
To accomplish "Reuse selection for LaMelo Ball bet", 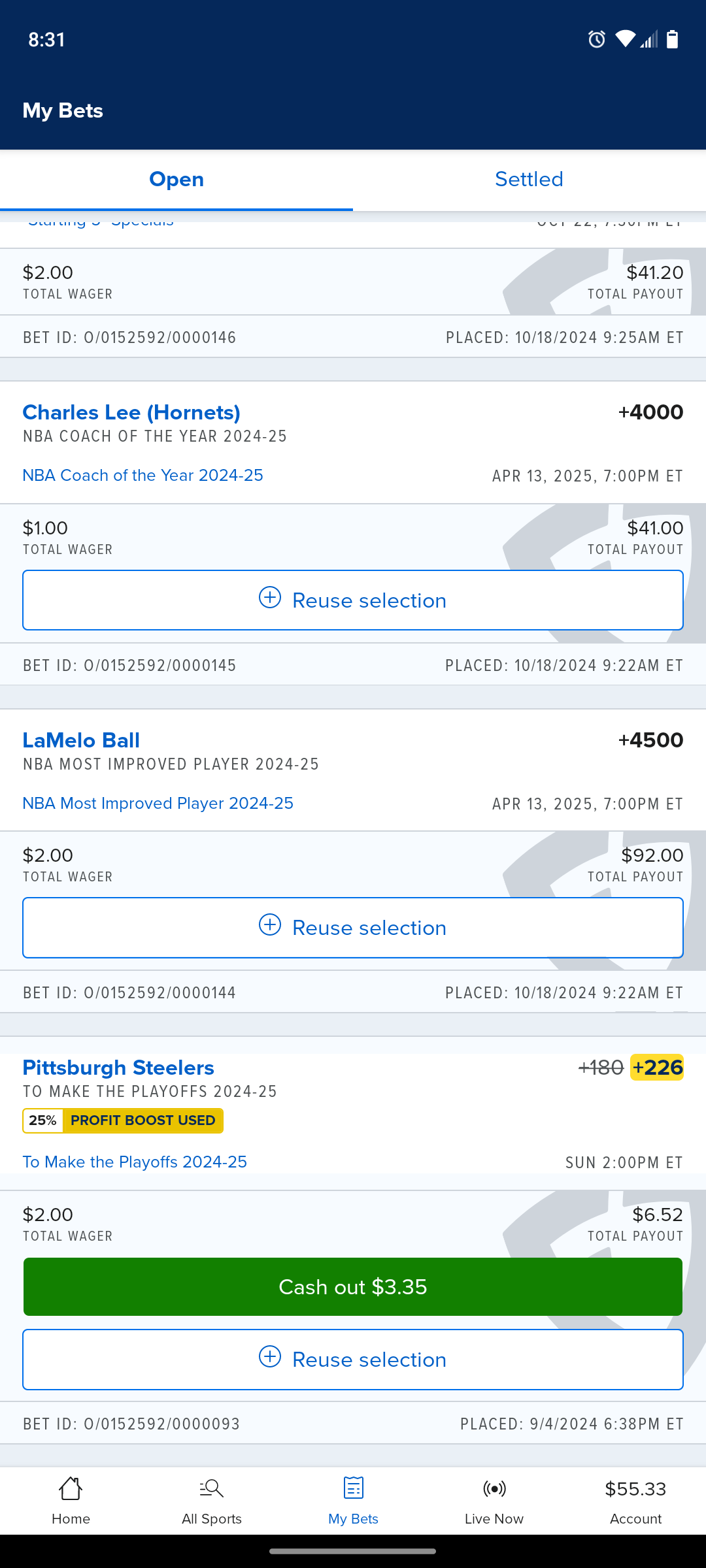I will coord(353,927).
